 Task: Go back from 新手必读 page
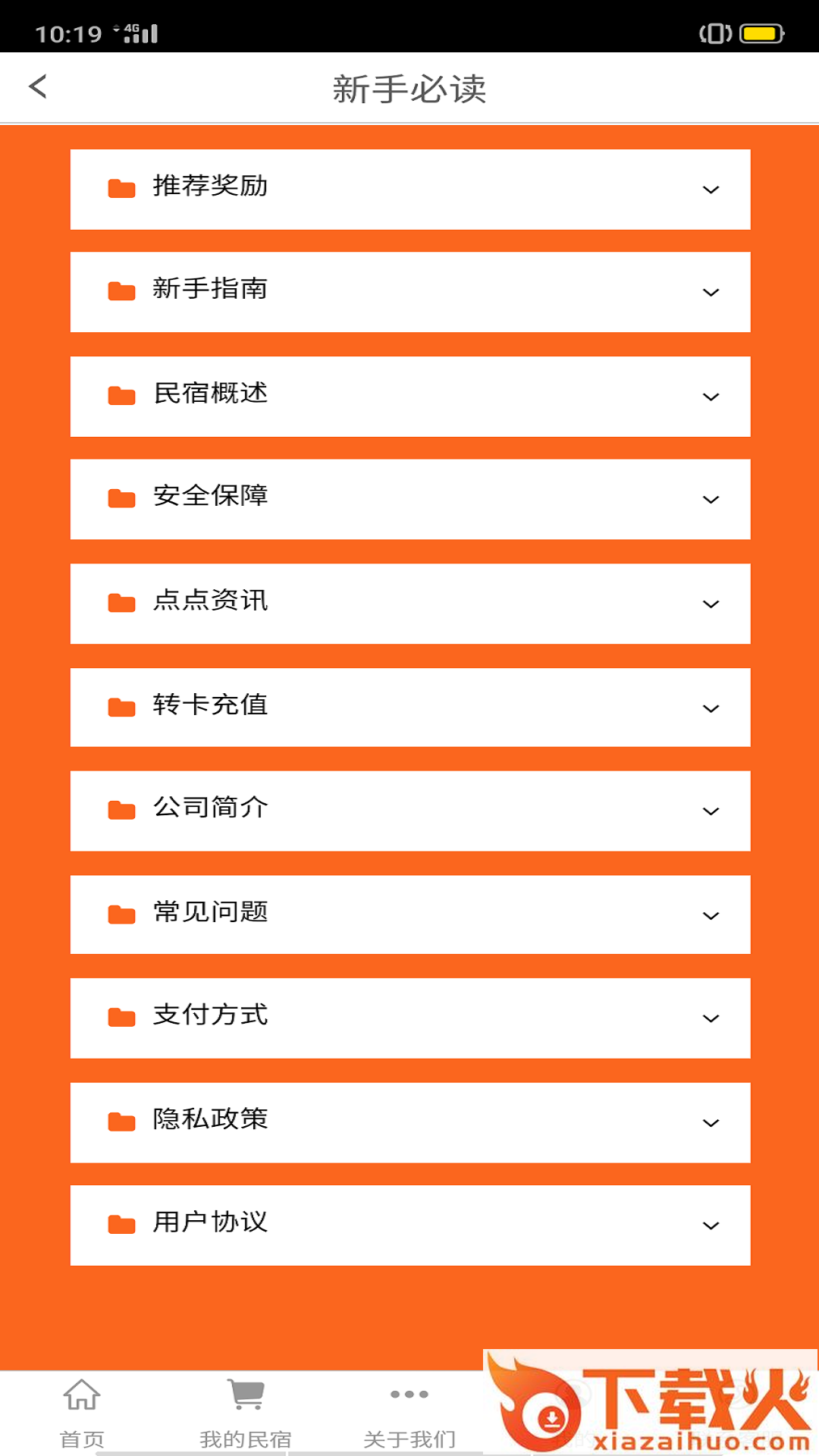coord(38,86)
